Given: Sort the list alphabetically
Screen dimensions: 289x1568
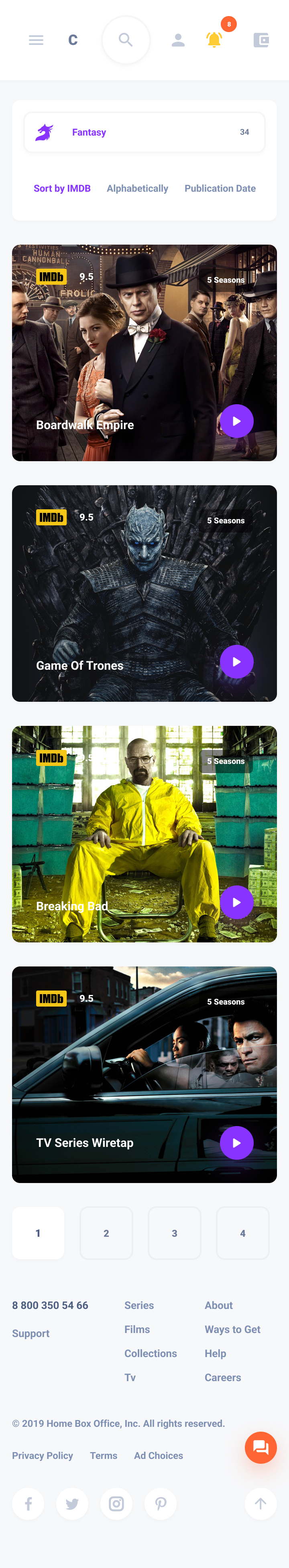Looking at the screenshot, I should tap(137, 189).
